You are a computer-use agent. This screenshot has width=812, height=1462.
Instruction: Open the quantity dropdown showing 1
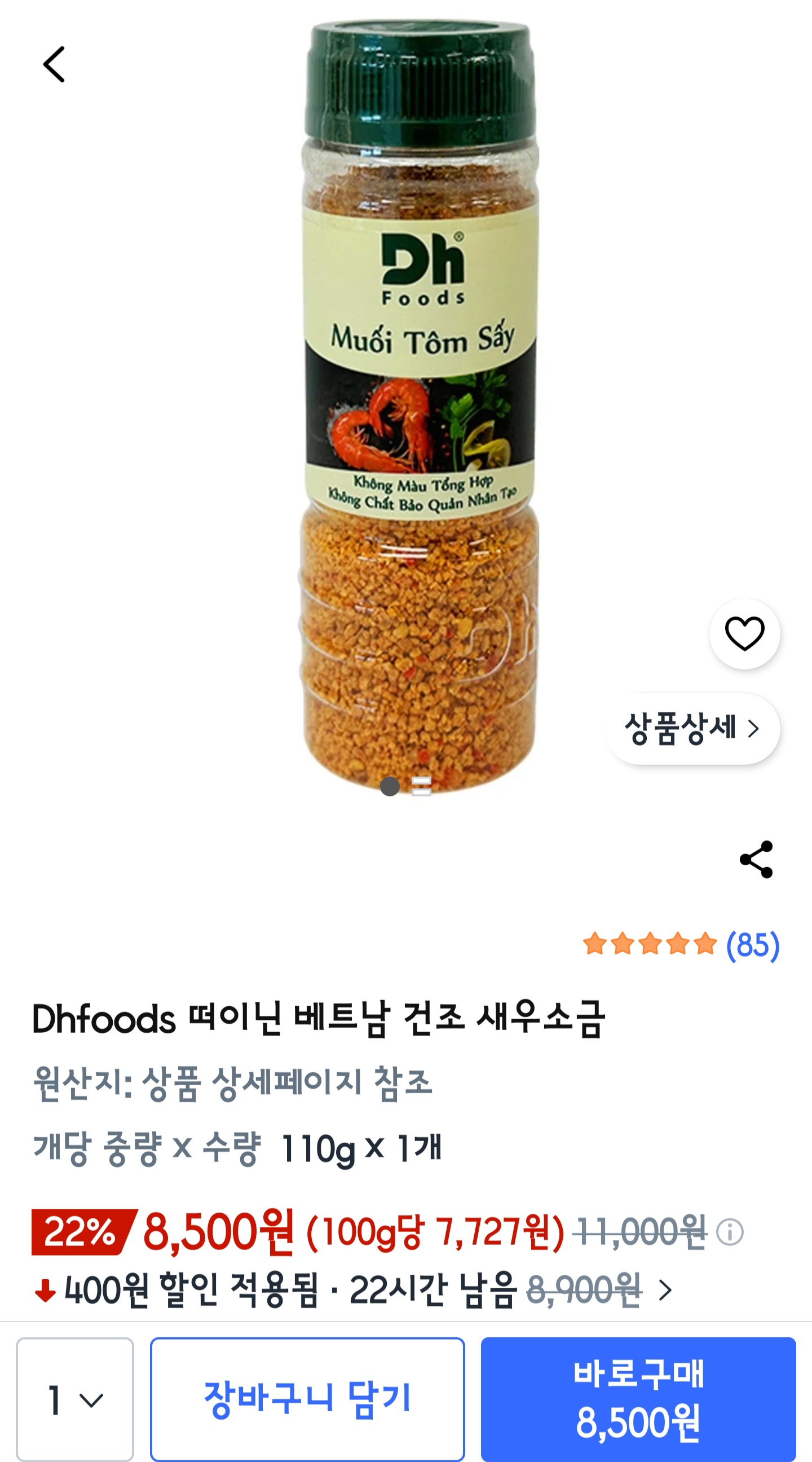[x=75, y=1399]
